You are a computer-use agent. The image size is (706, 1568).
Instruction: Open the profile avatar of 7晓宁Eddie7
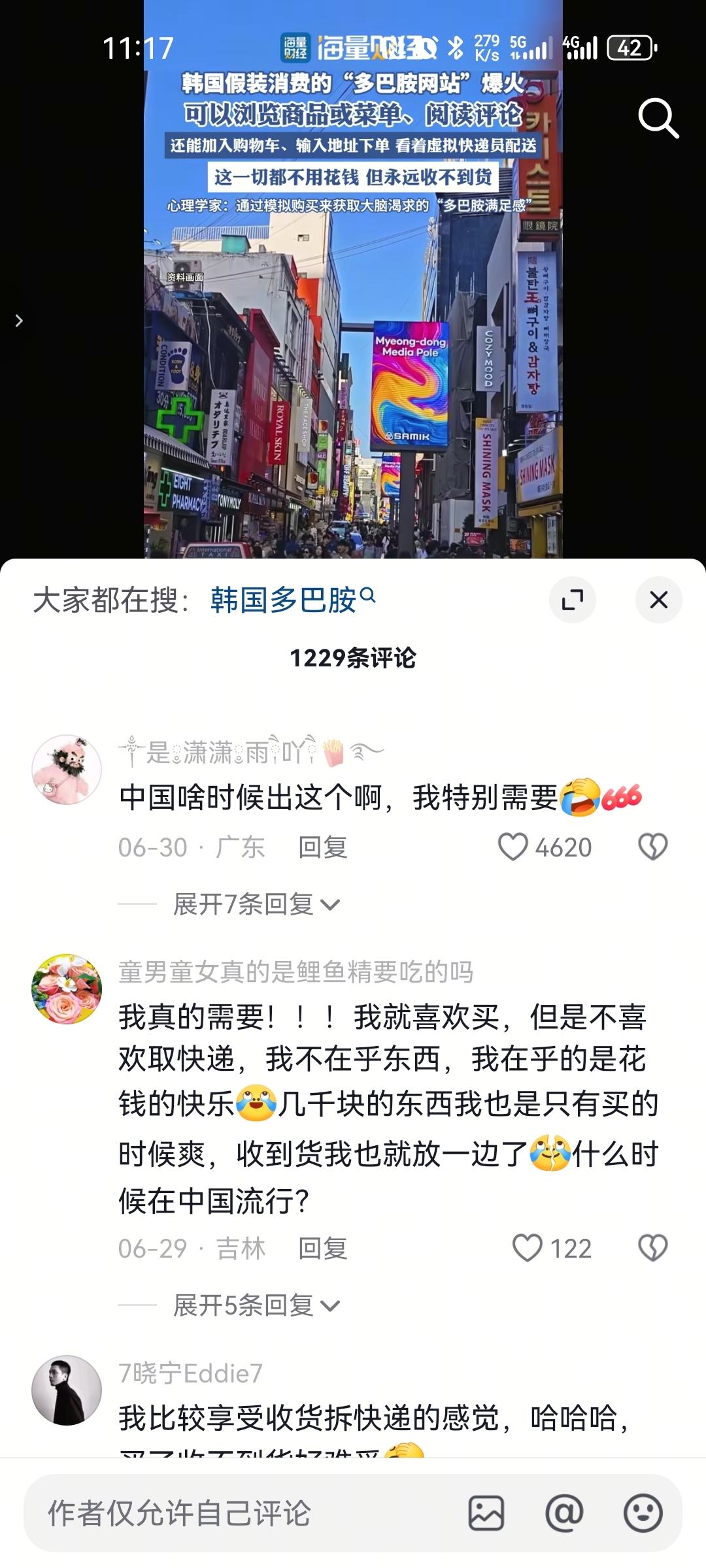67,1390
